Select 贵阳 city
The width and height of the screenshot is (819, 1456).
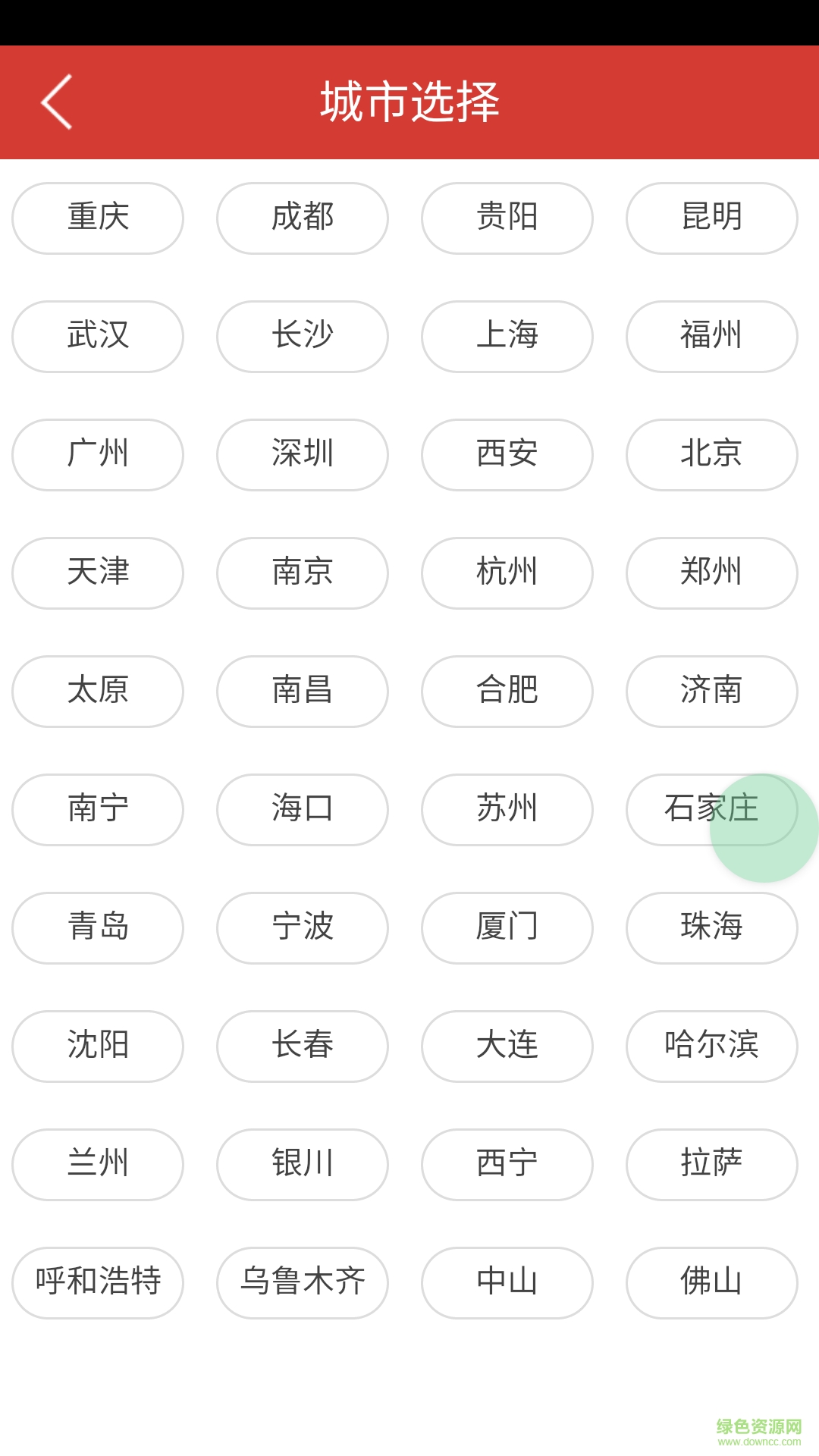[507, 218]
